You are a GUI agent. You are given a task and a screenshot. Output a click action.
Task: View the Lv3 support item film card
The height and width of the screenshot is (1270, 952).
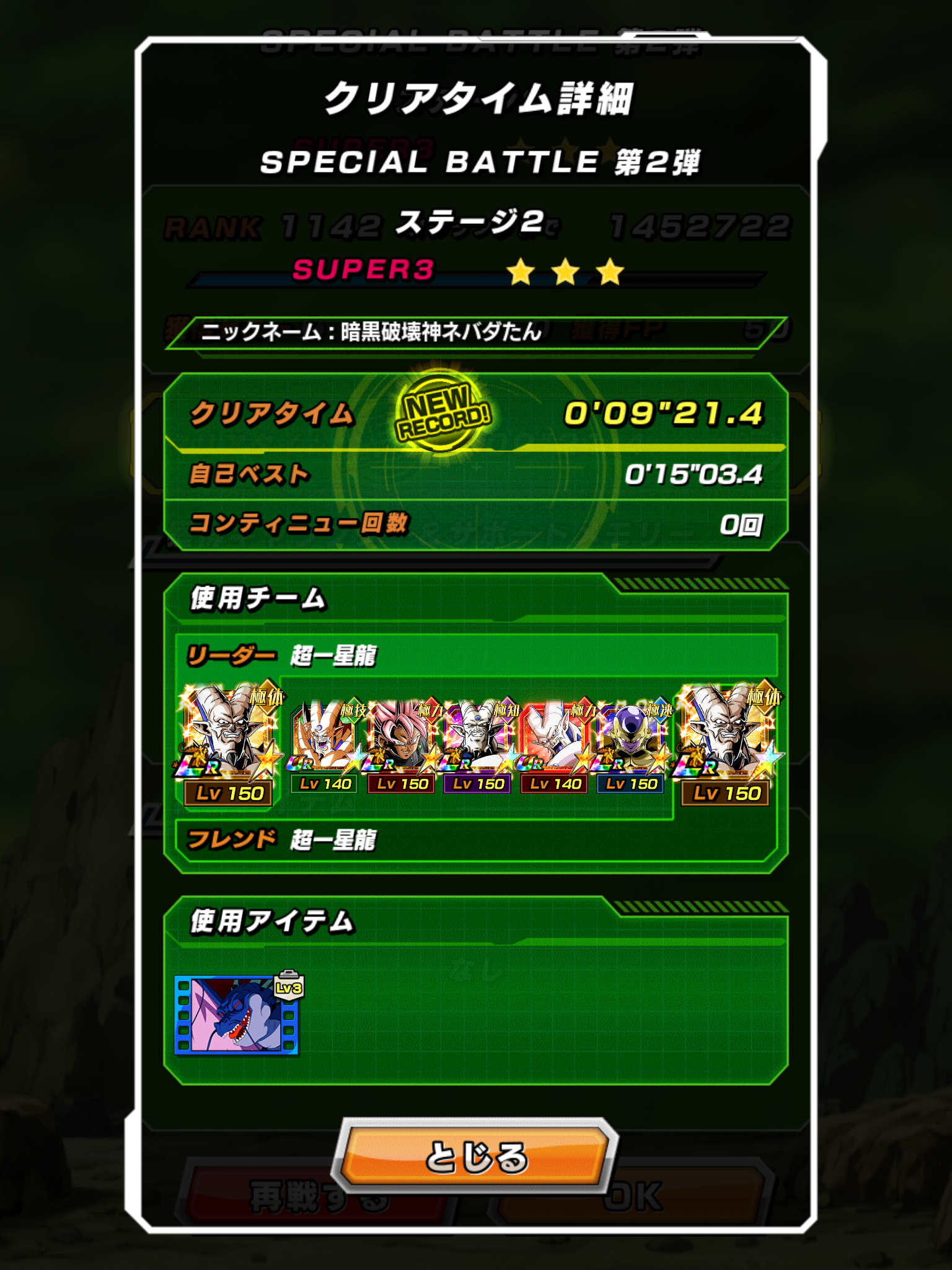(237, 1015)
